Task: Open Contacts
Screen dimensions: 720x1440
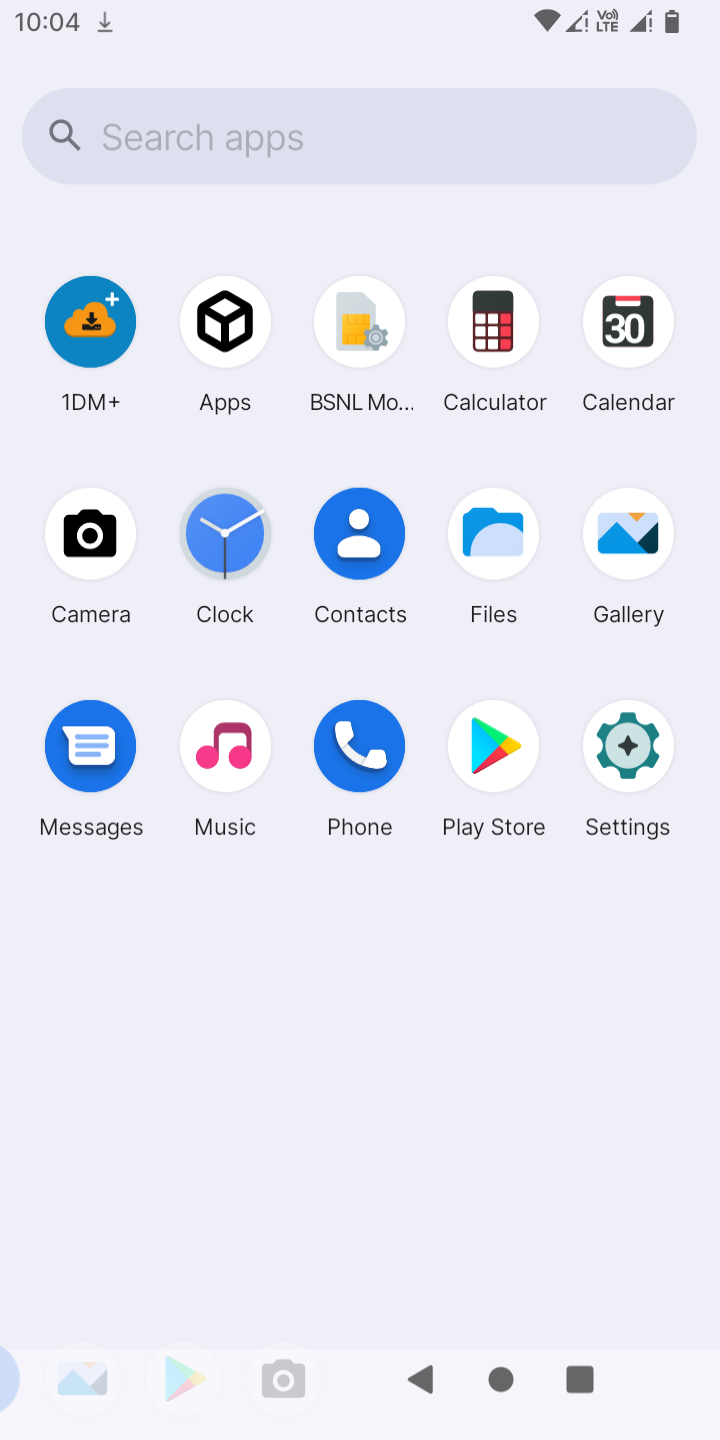Action: (x=359, y=534)
